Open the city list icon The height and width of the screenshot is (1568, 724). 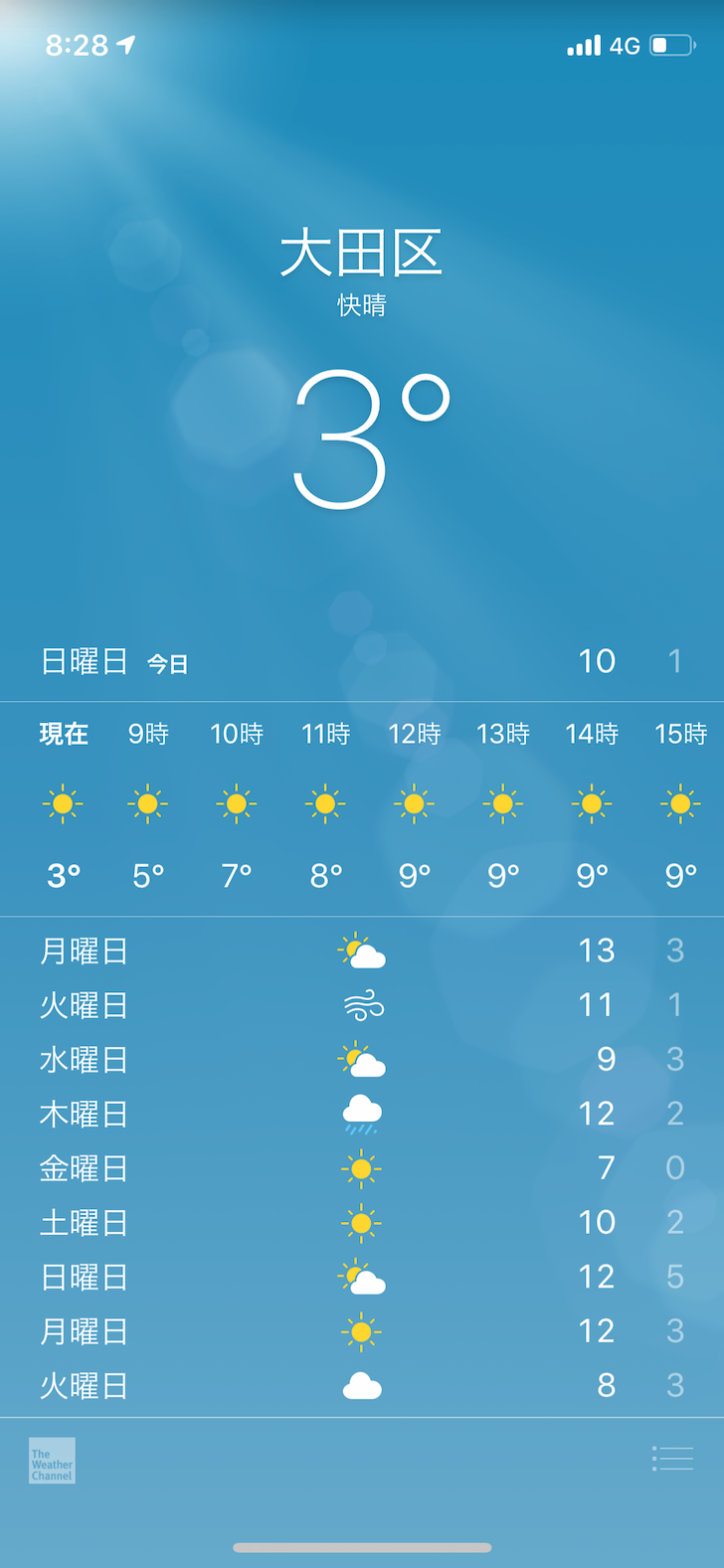coord(672,1459)
